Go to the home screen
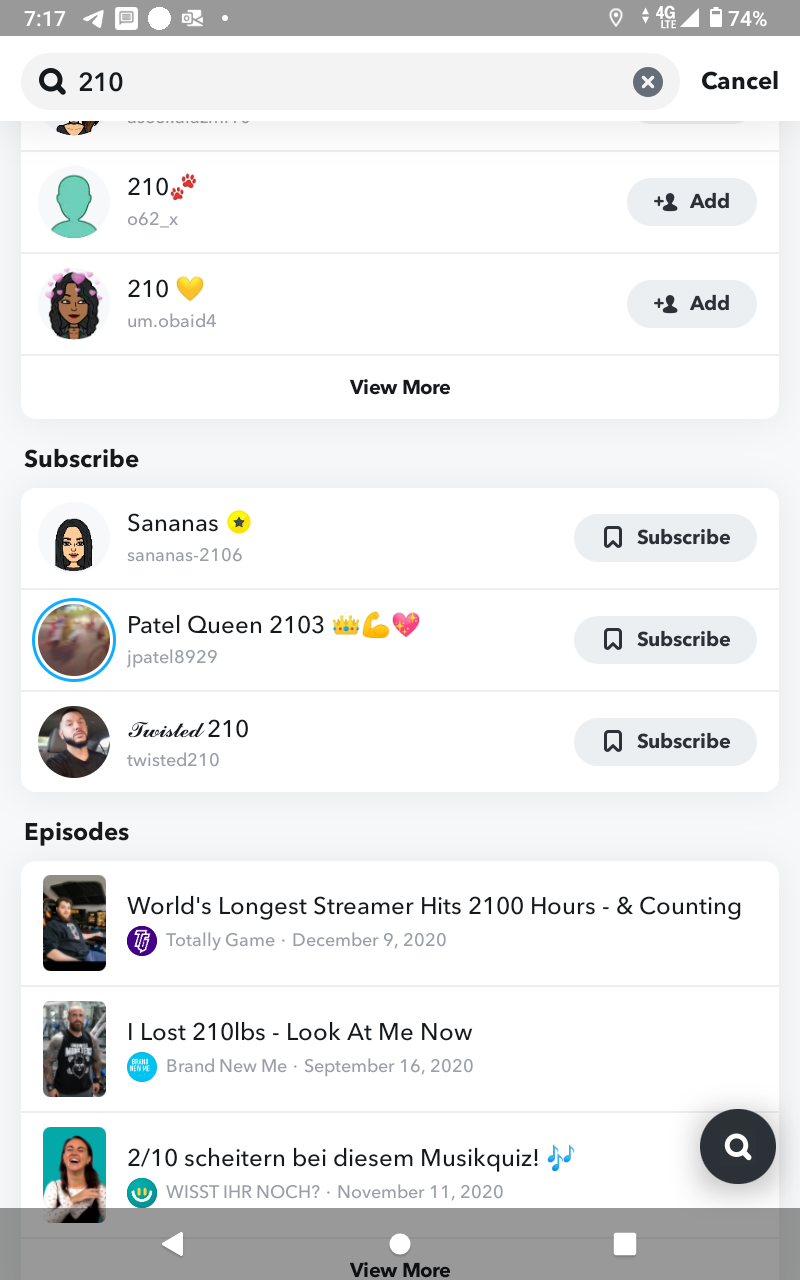This screenshot has width=800, height=1280. tap(400, 1243)
